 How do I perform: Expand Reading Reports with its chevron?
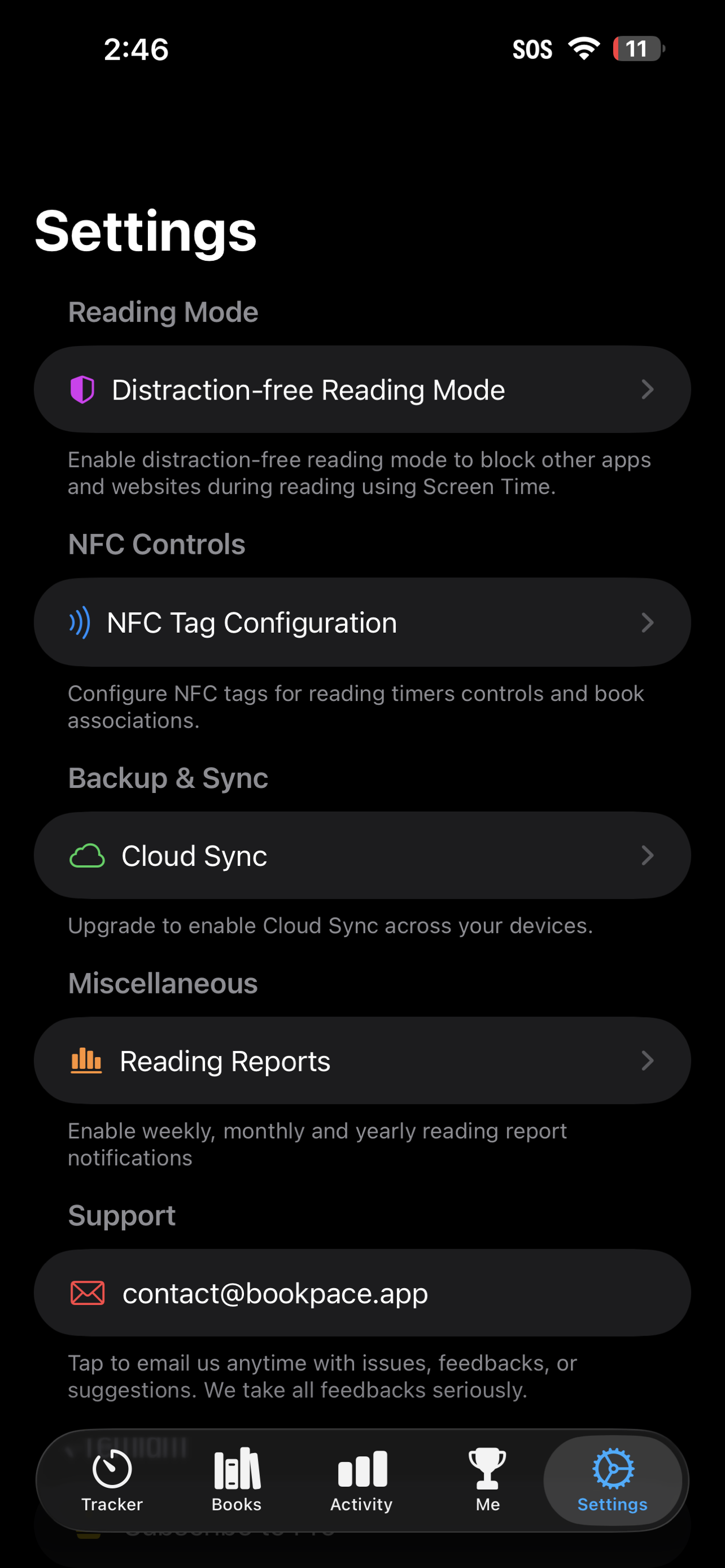click(648, 1061)
